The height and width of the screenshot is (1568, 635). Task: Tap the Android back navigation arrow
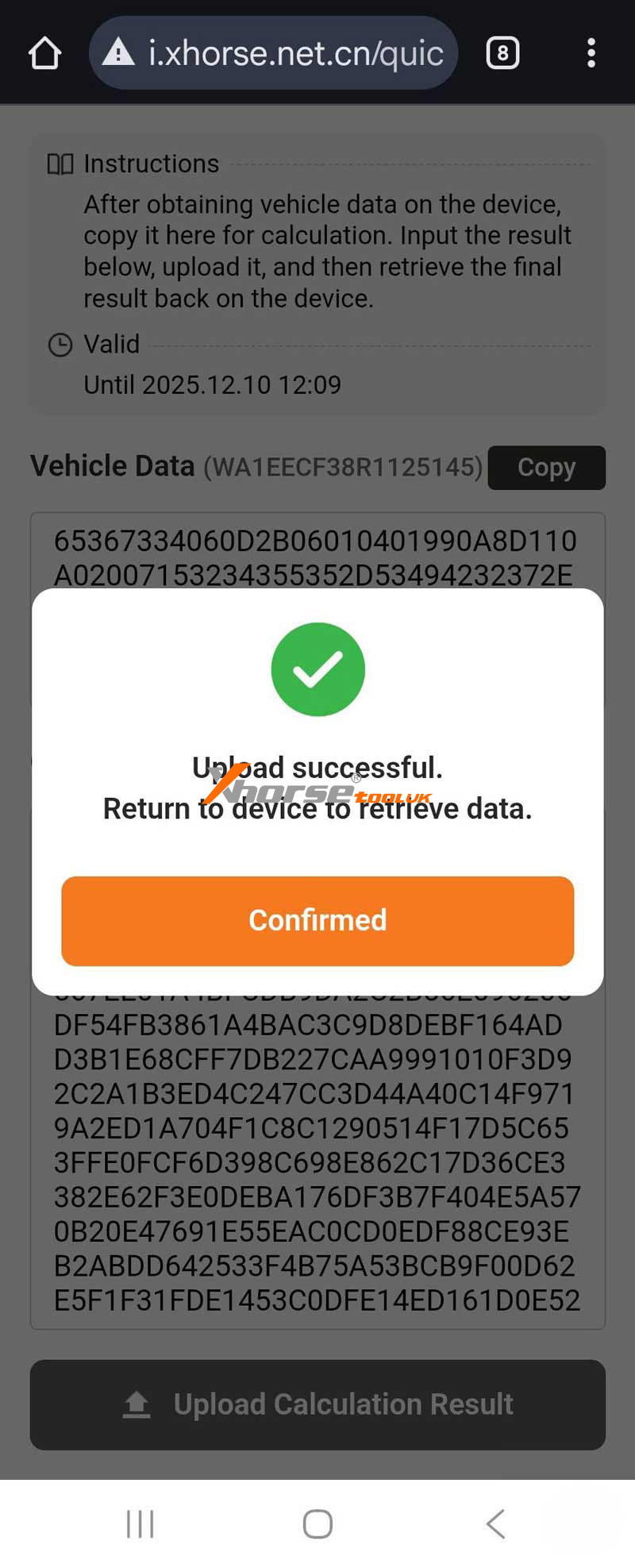pos(495,1523)
